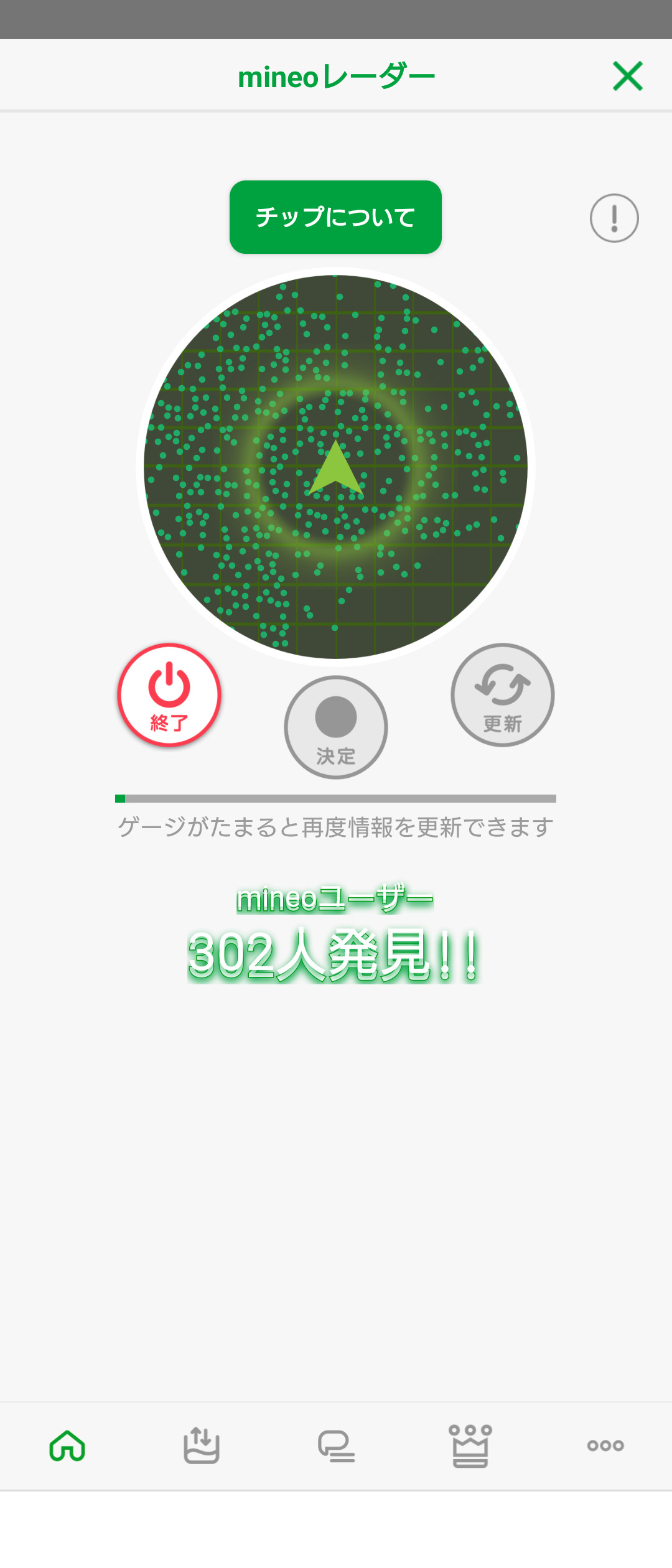The width and height of the screenshot is (672, 1568).
Task: Tap the exclamation mark notice icon
Action: coord(614,218)
